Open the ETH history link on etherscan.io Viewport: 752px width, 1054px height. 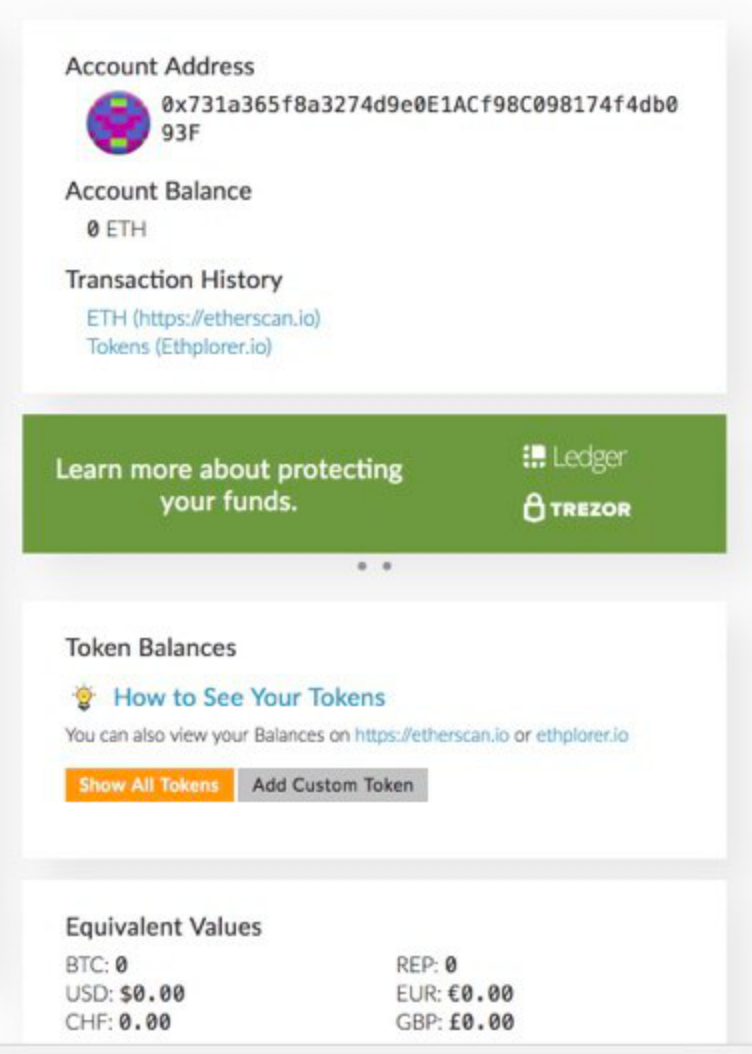pyautogui.click(x=203, y=320)
